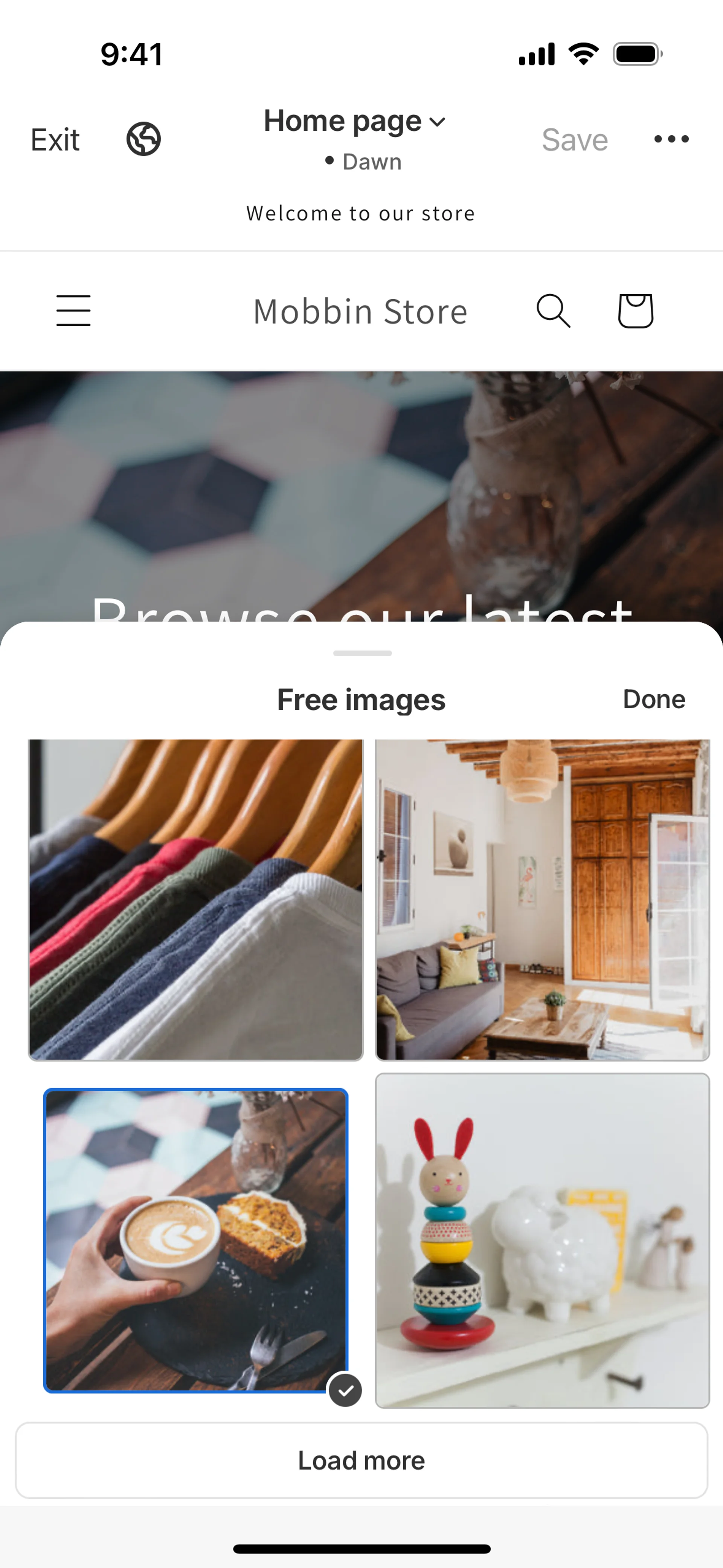The width and height of the screenshot is (723, 1568).
Task: Expand the Home page dropdown
Action: 355,121
